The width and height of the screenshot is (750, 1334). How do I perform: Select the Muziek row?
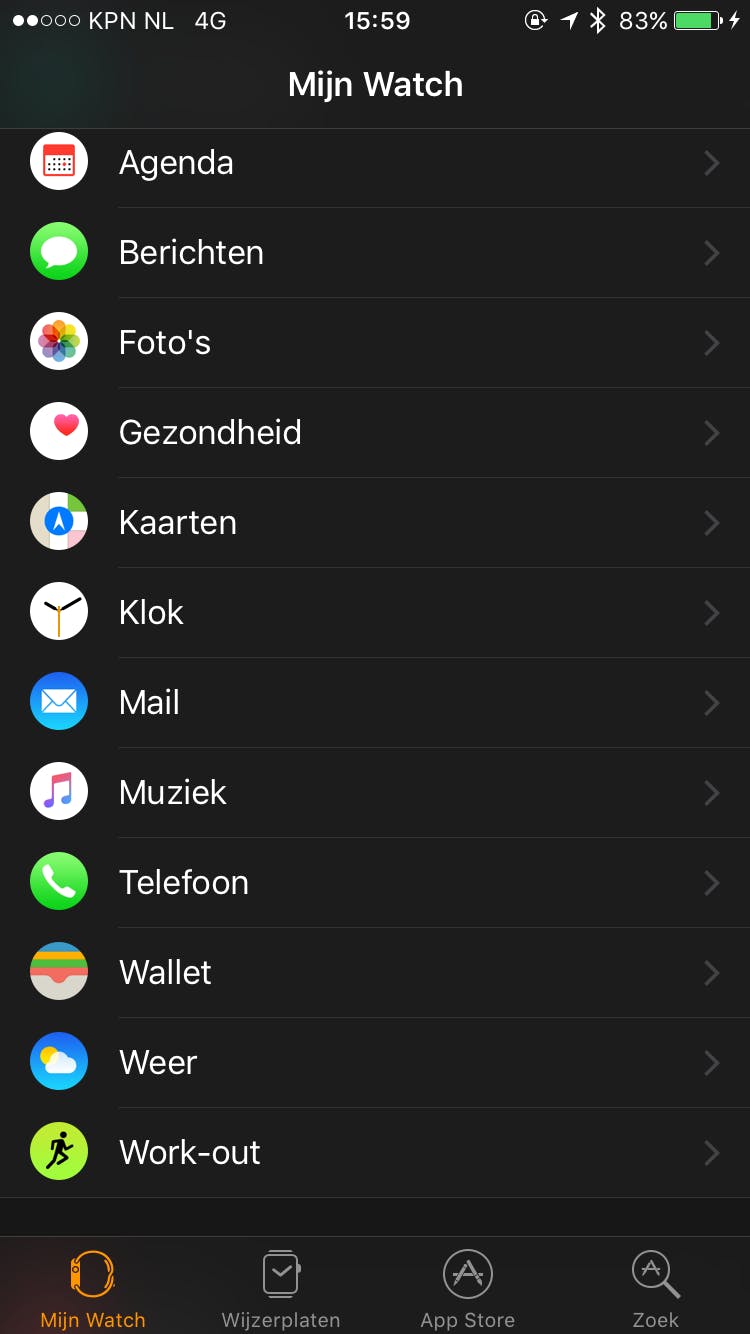point(375,793)
